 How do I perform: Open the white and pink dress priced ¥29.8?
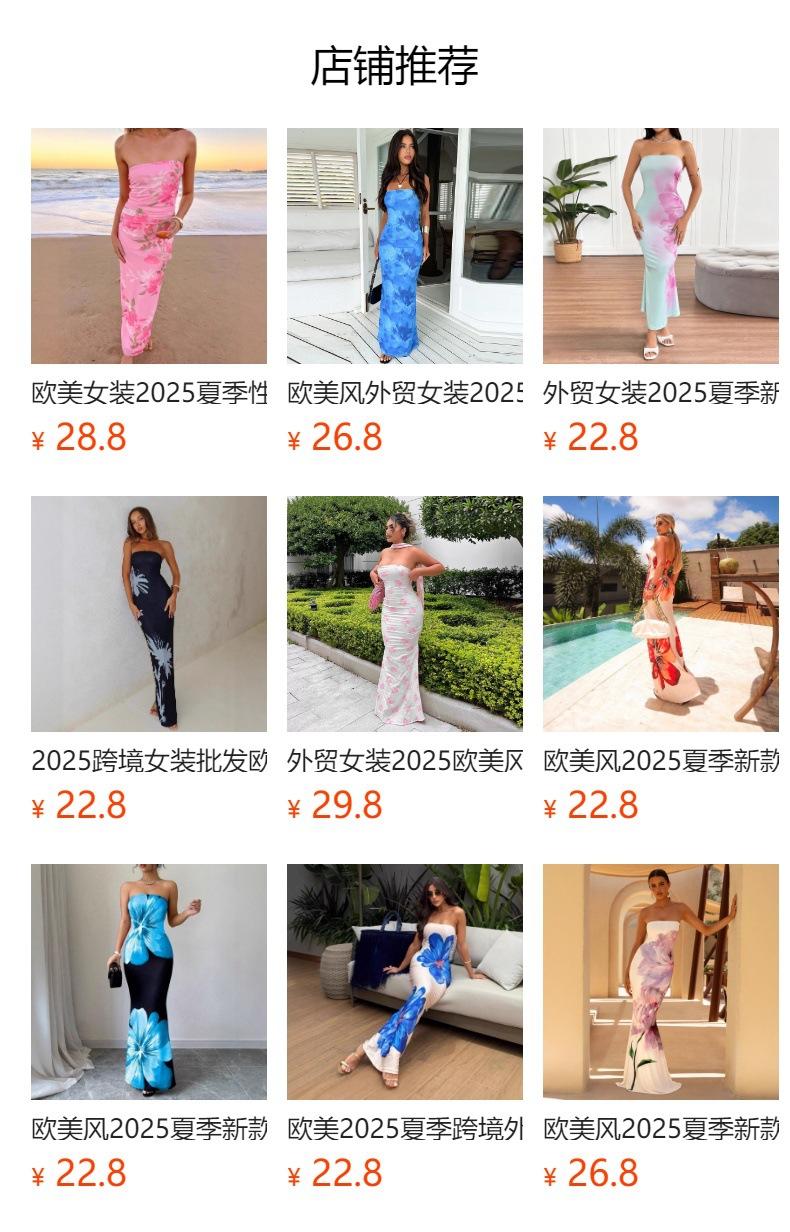point(405,614)
